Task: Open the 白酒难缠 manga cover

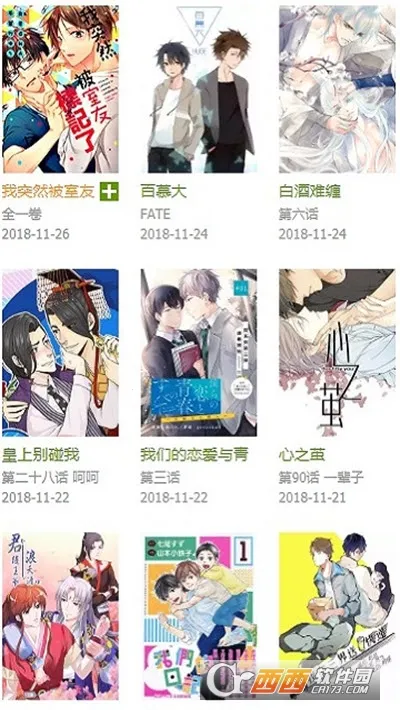Action: point(337,89)
